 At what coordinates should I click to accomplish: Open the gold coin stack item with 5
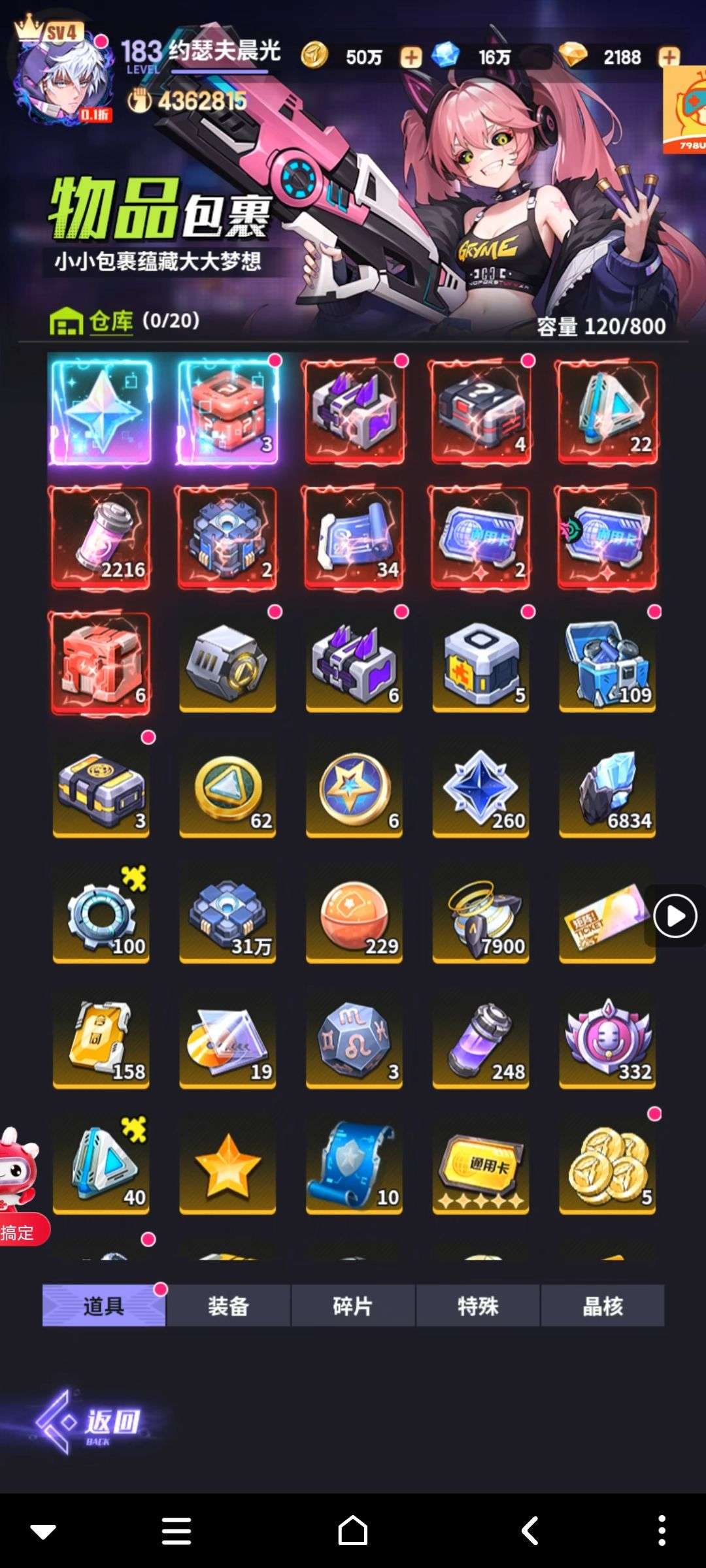(607, 1164)
